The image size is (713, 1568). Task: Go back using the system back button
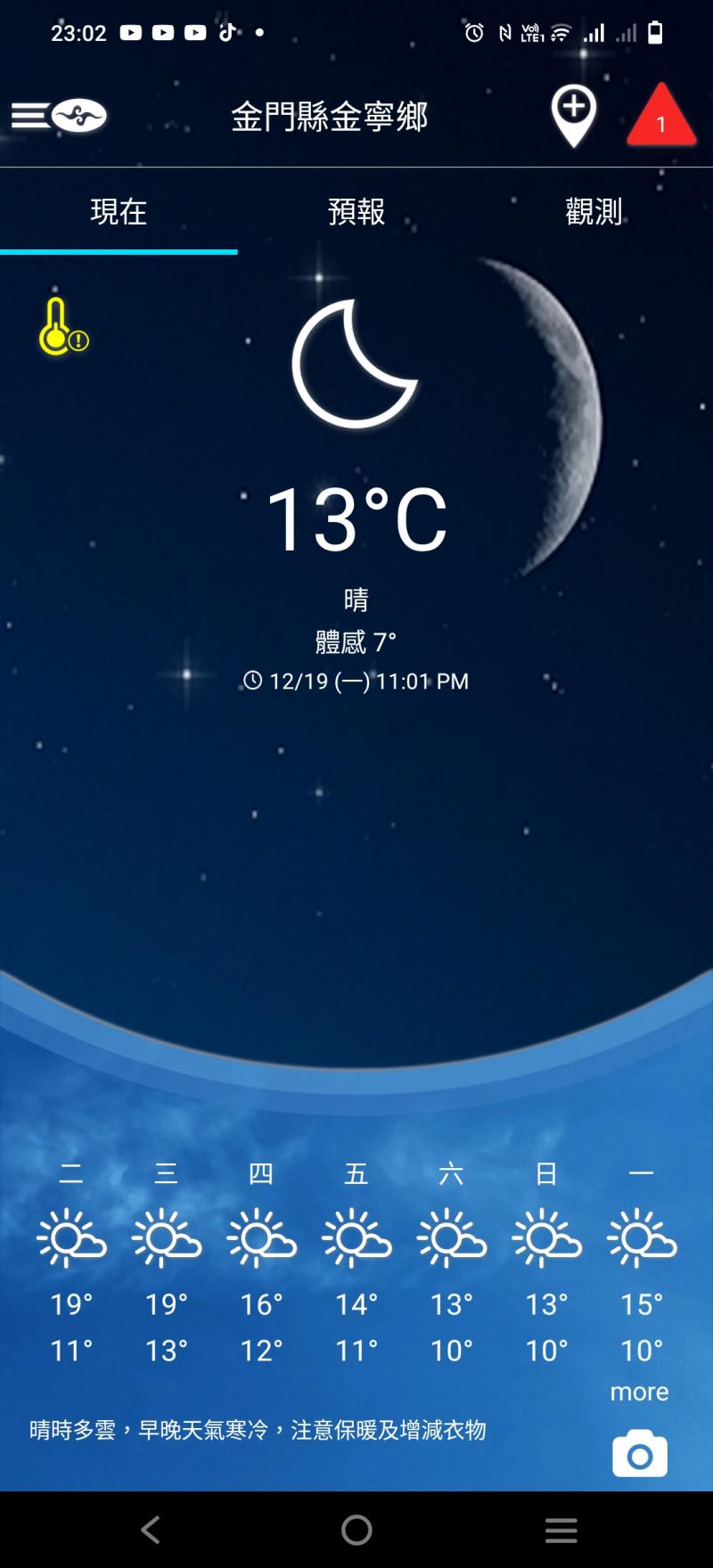151,1530
